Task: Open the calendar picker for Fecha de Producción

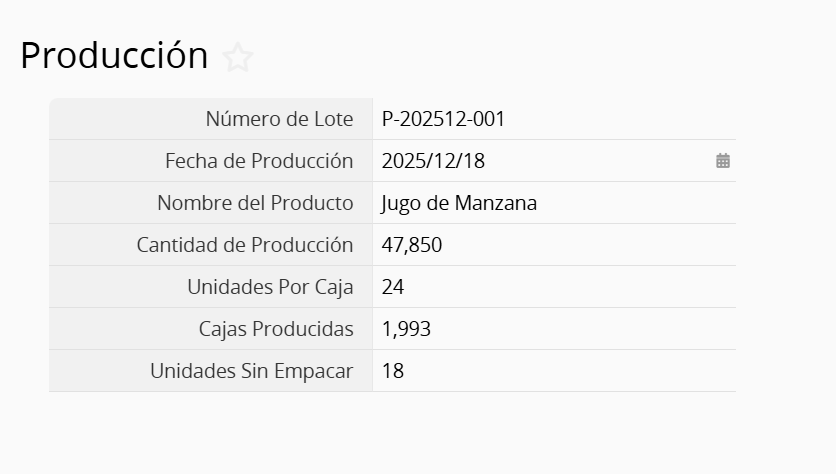Action: [x=723, y=161]
